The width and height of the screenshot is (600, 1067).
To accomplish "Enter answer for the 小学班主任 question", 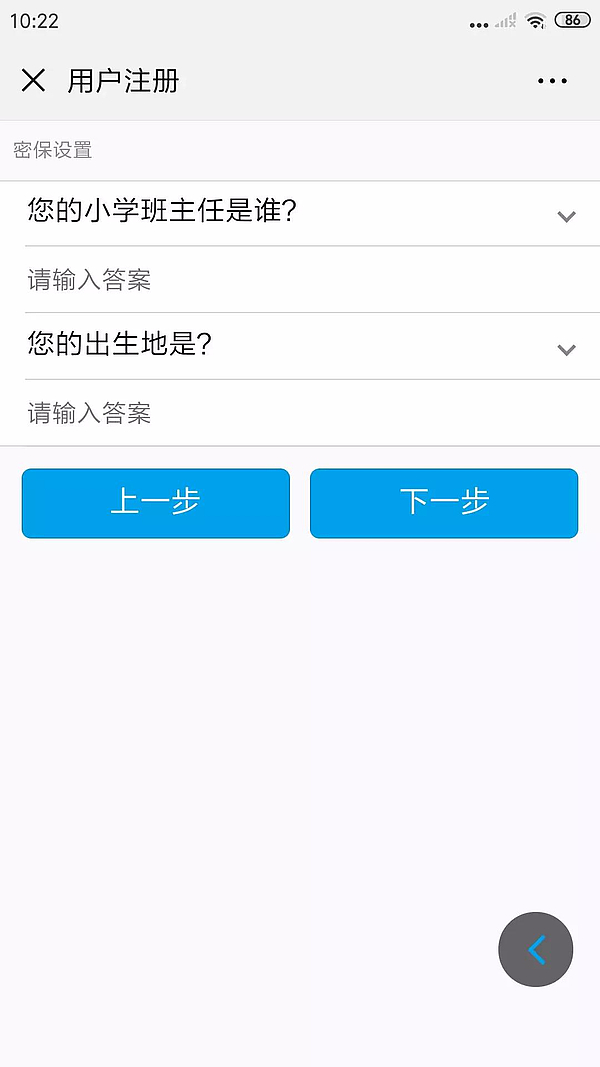I will [300, 280].
